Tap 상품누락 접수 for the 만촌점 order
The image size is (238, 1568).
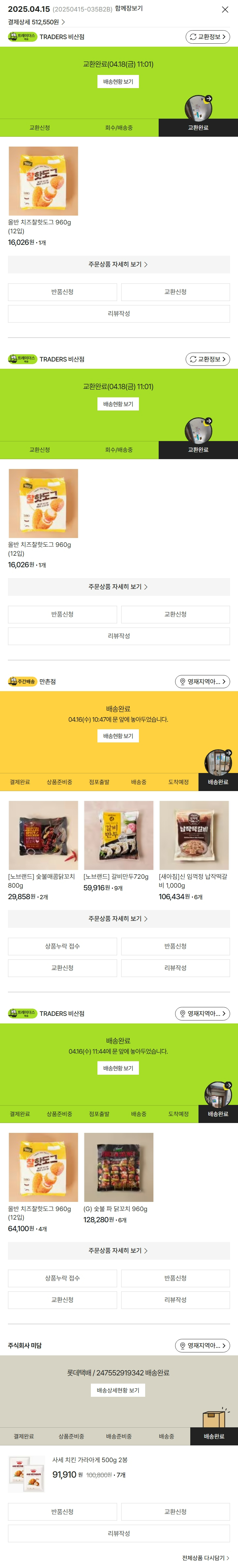[62, 946]
